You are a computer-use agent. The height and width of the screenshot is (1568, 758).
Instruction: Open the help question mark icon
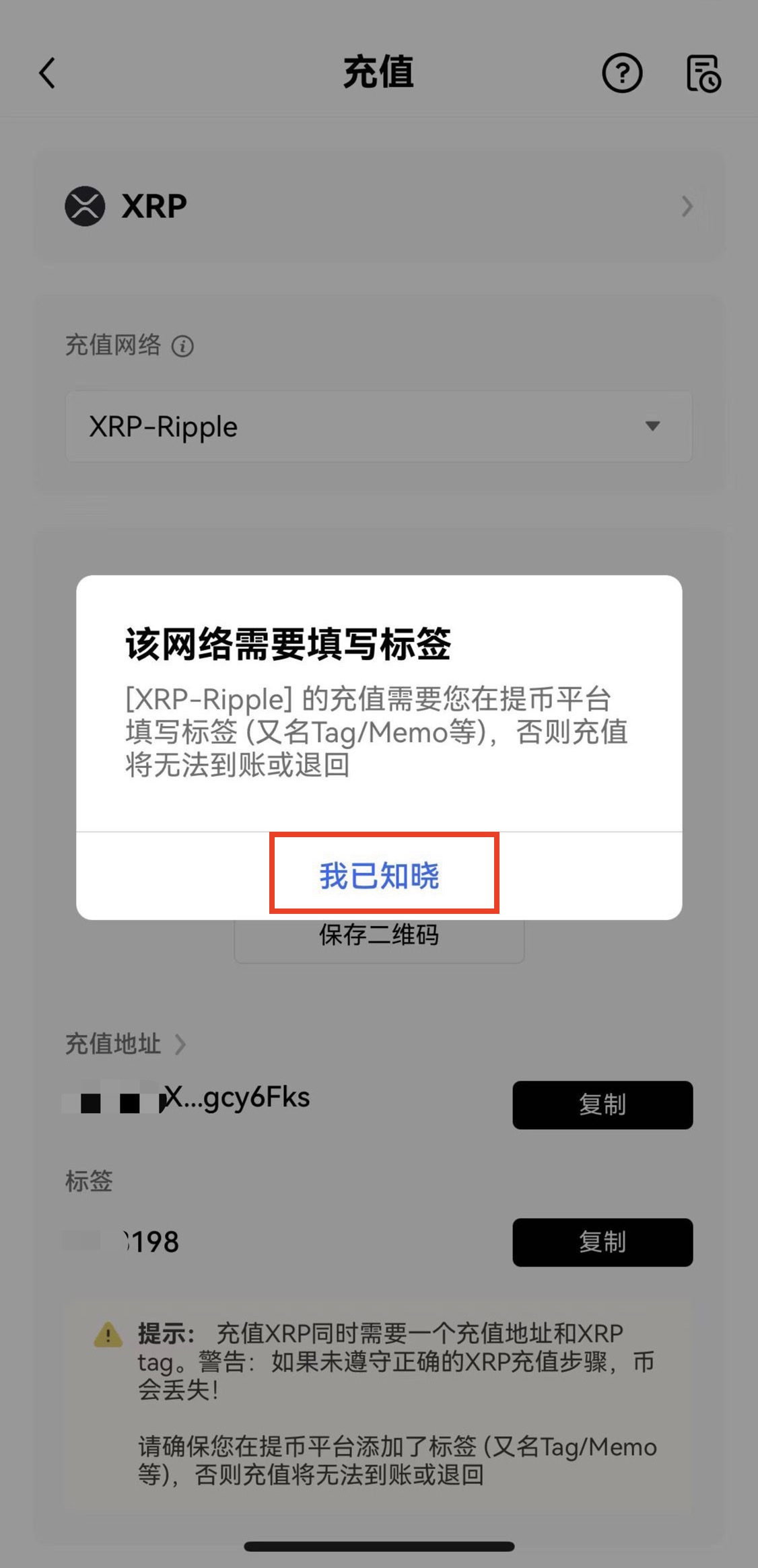pos(621,73)
